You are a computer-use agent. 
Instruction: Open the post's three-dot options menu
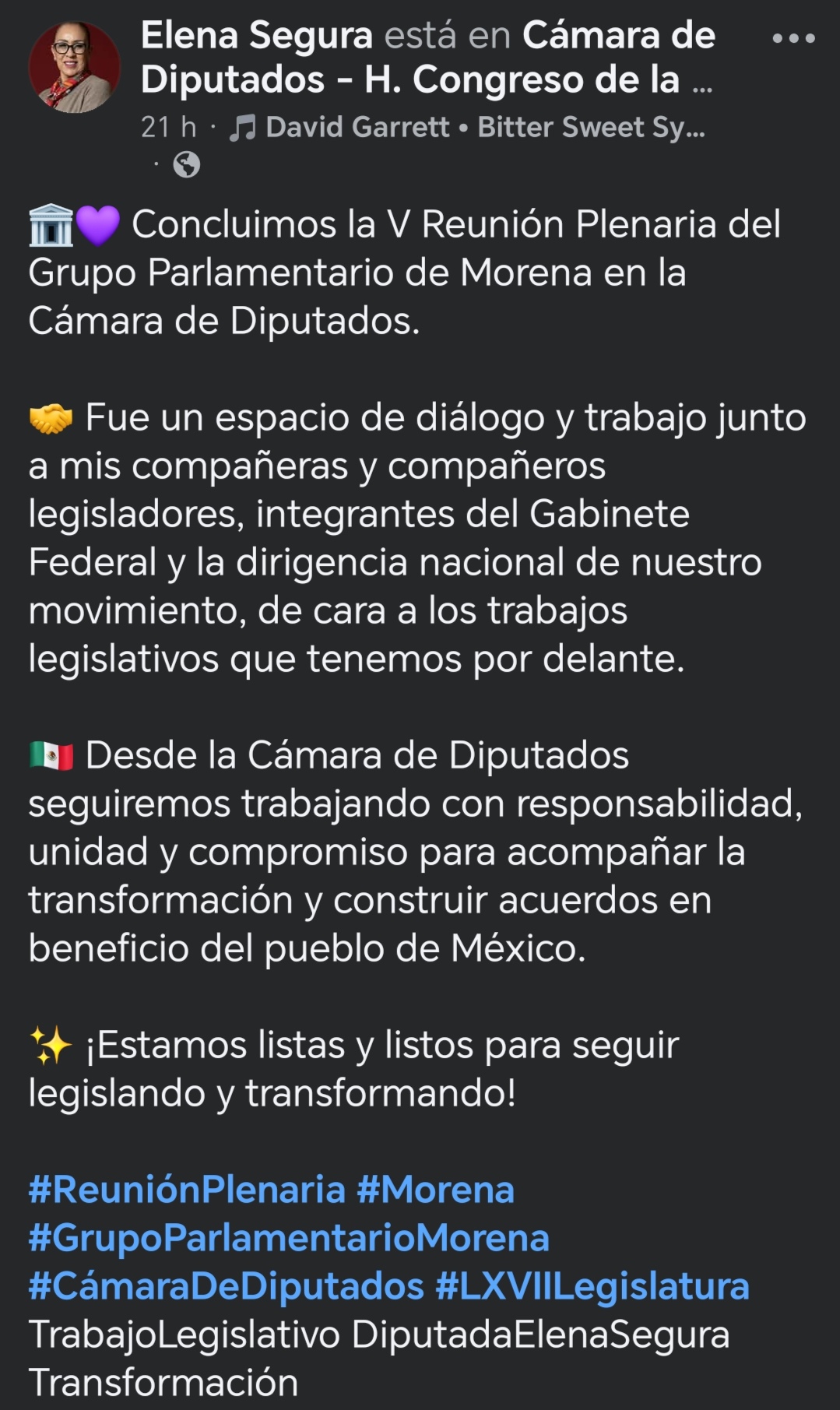(793, 38)
